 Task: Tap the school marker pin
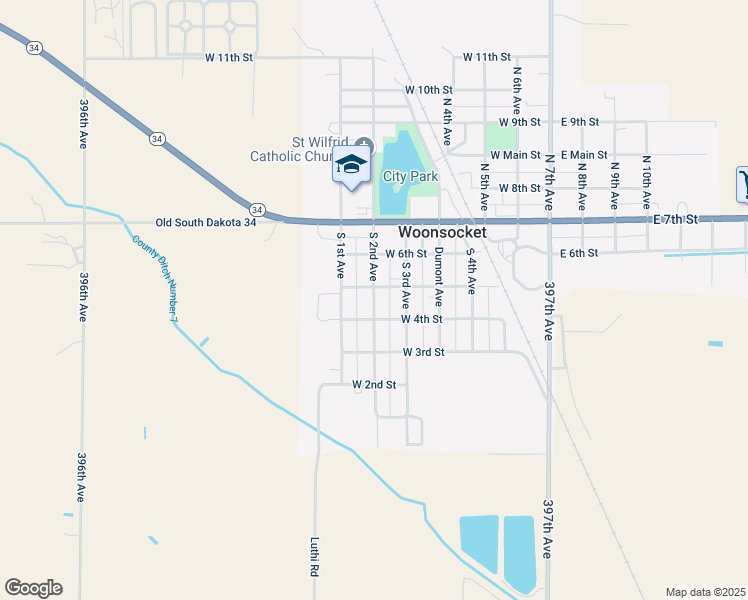click(351, 165)
